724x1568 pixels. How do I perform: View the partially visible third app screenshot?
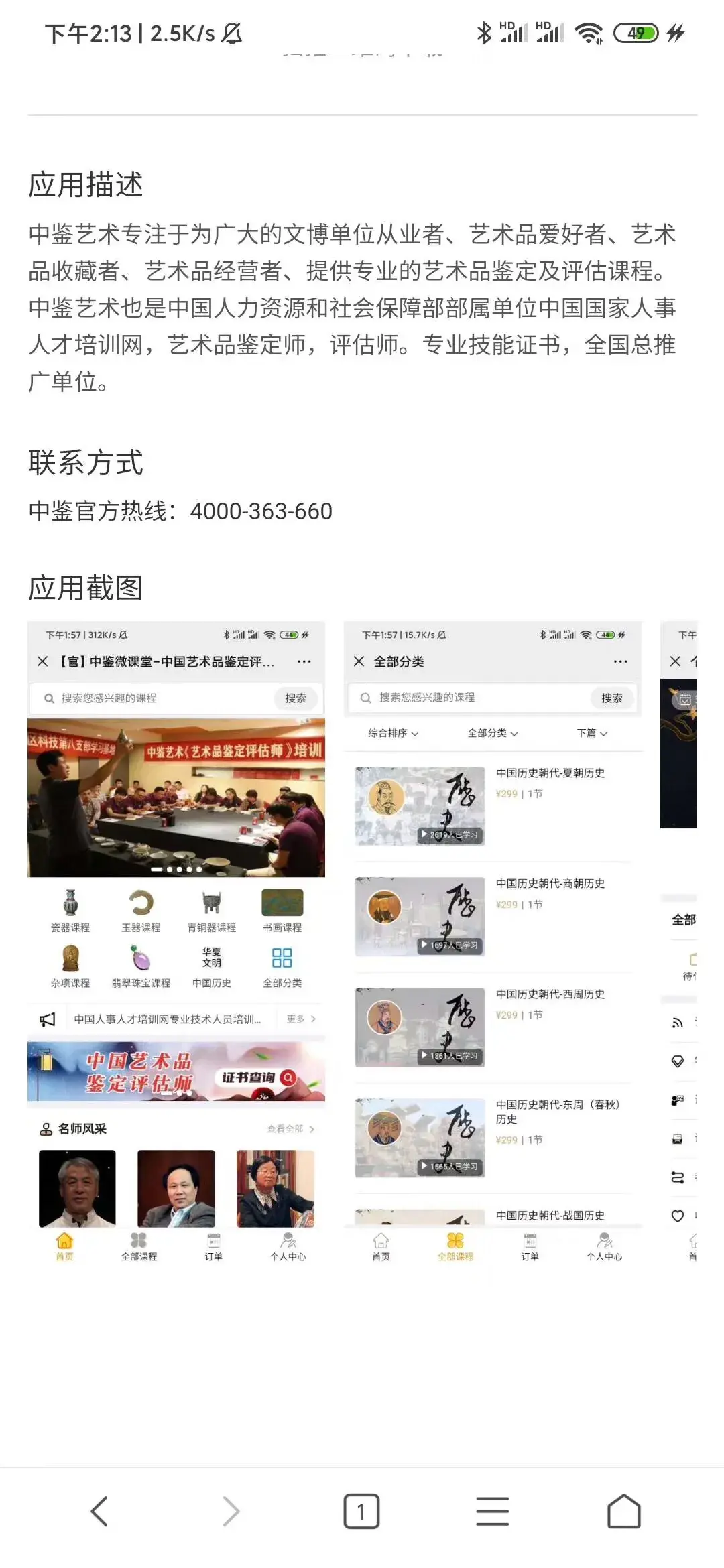tap(679, 943)
